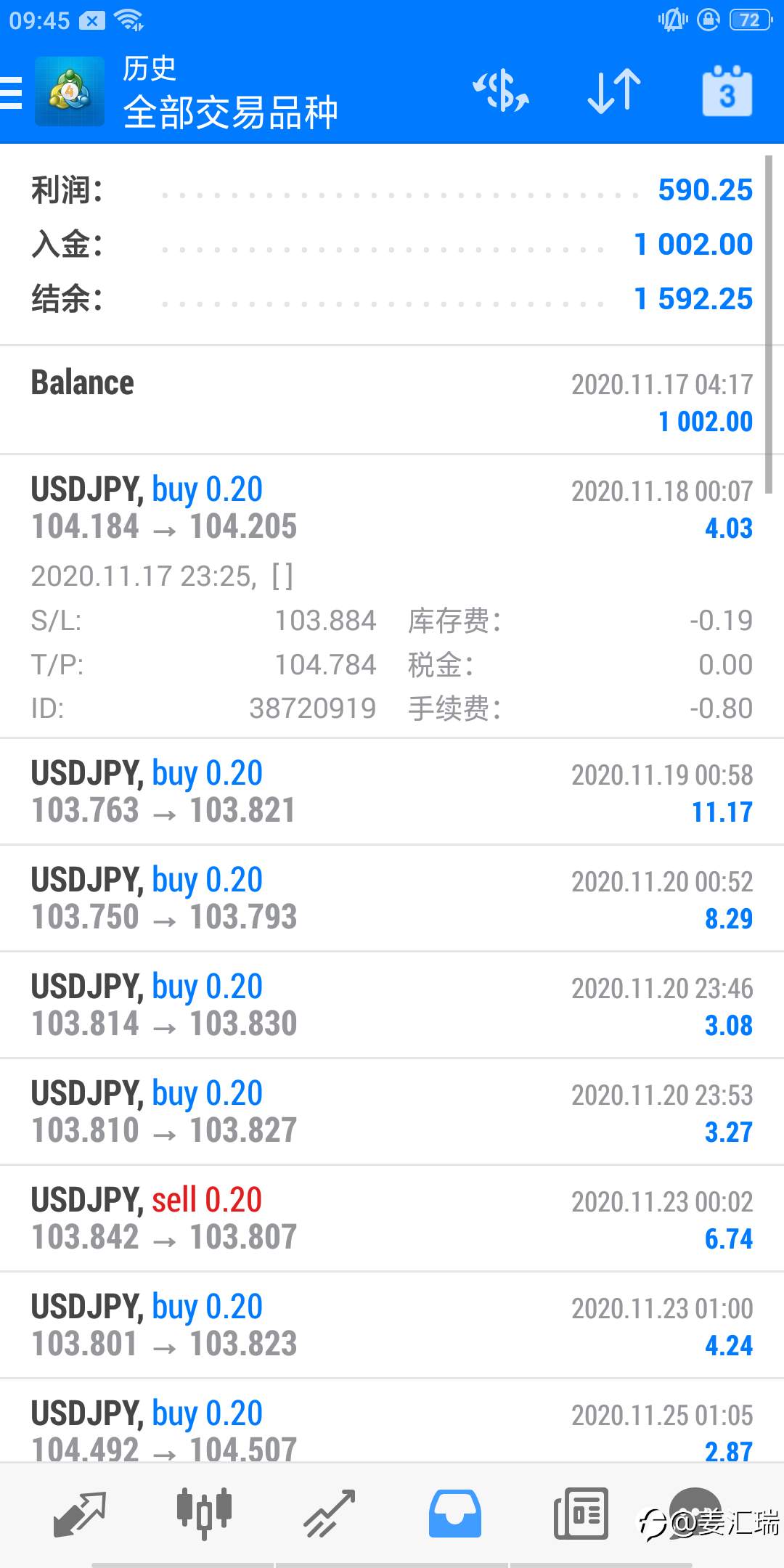784x1568 pixels.
Task: Expand the trade closed 2020.11.20 23:46
Action: coord(392,1005)
